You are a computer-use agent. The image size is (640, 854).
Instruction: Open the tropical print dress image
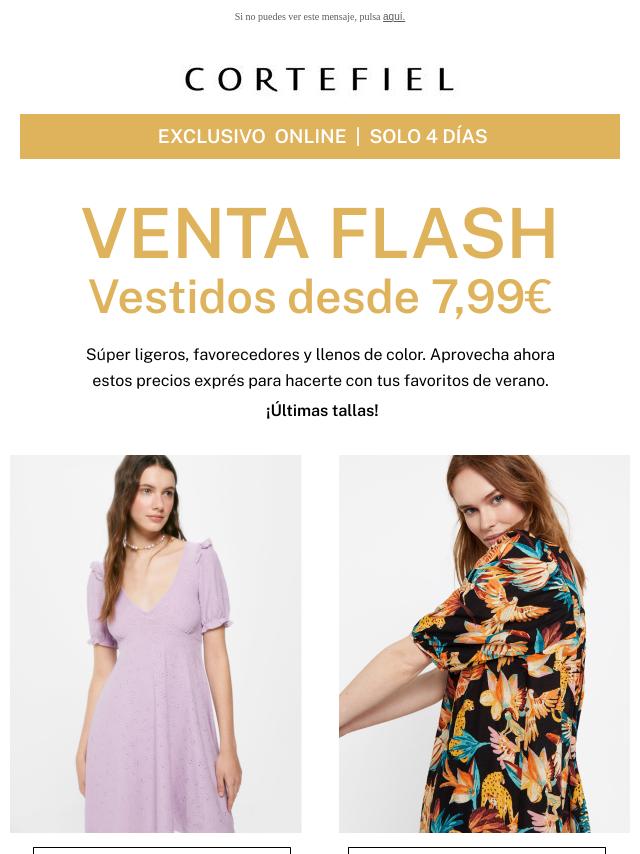point(484,643)
